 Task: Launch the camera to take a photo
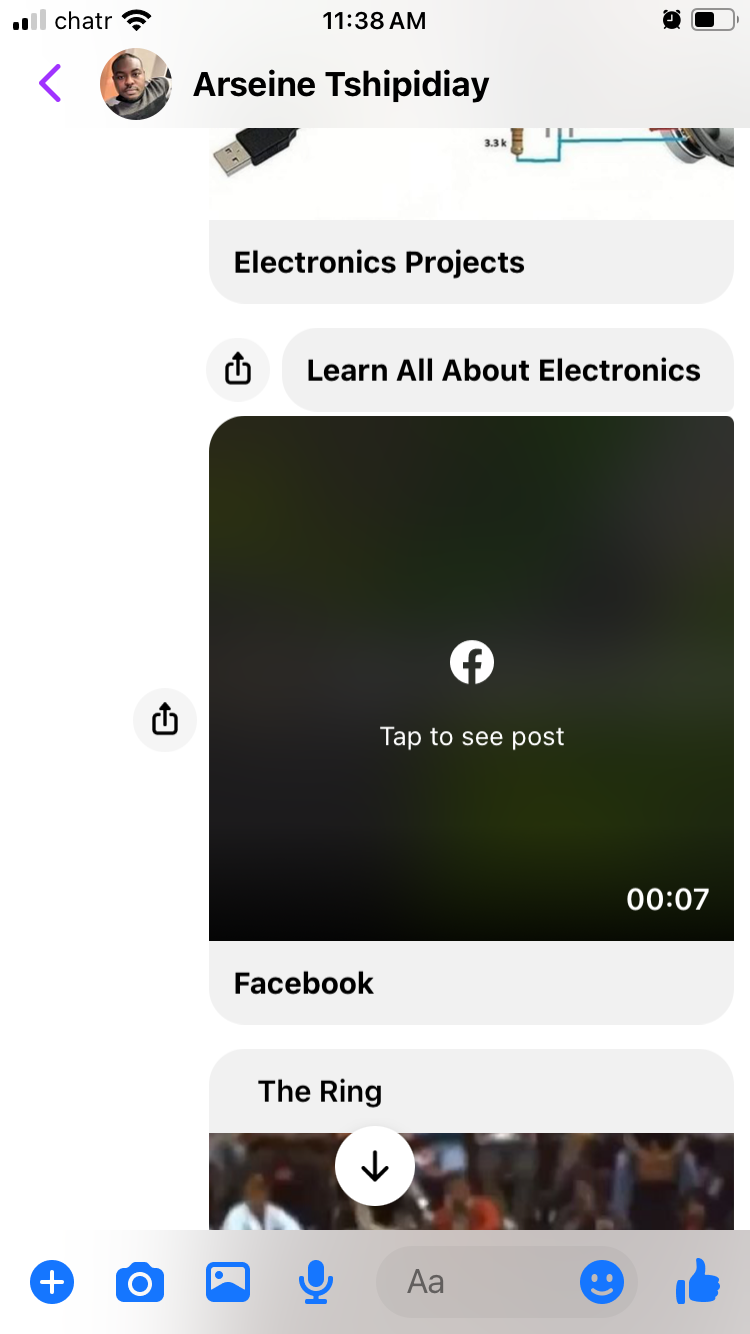[x=140, y=1282]
